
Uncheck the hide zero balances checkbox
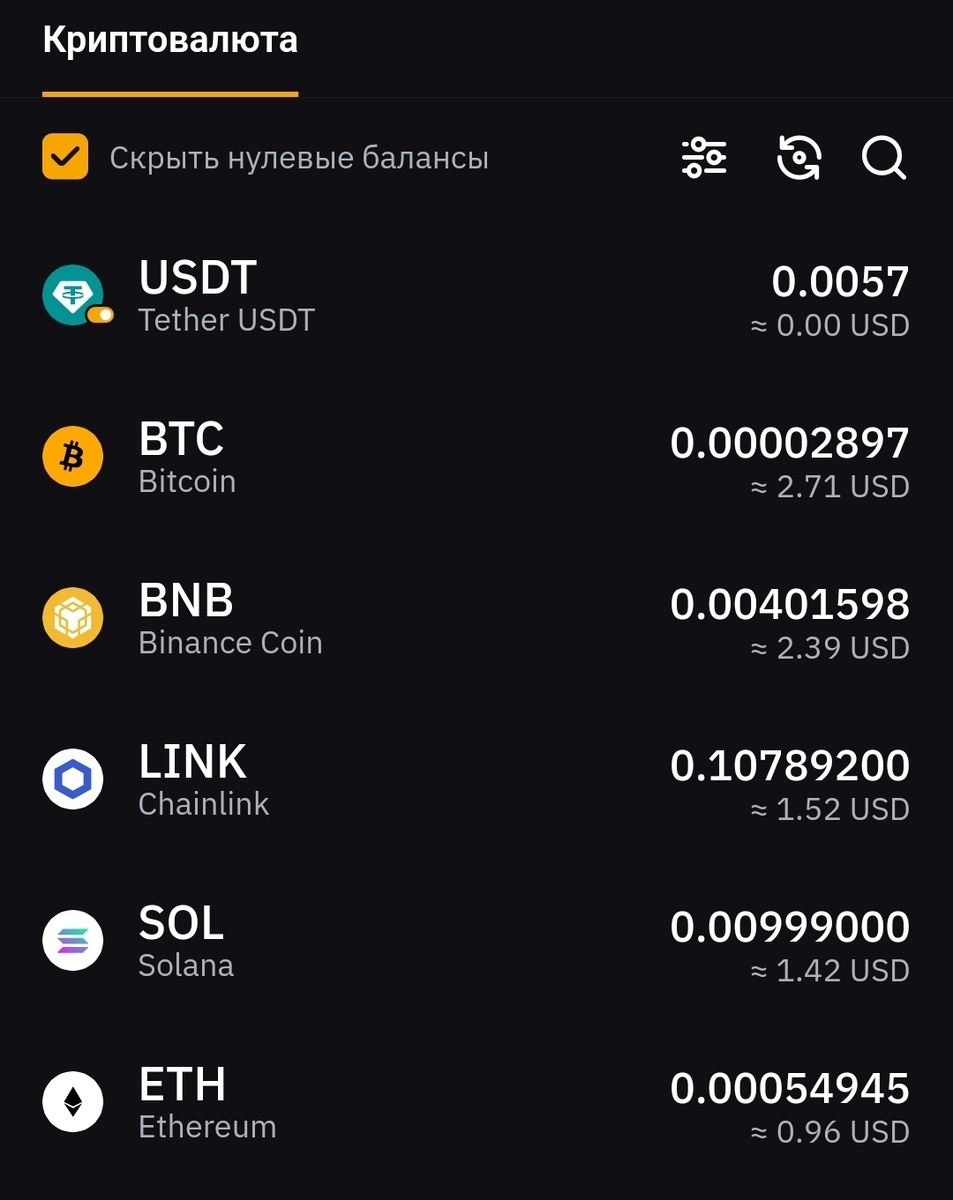[x=64, y=157]
